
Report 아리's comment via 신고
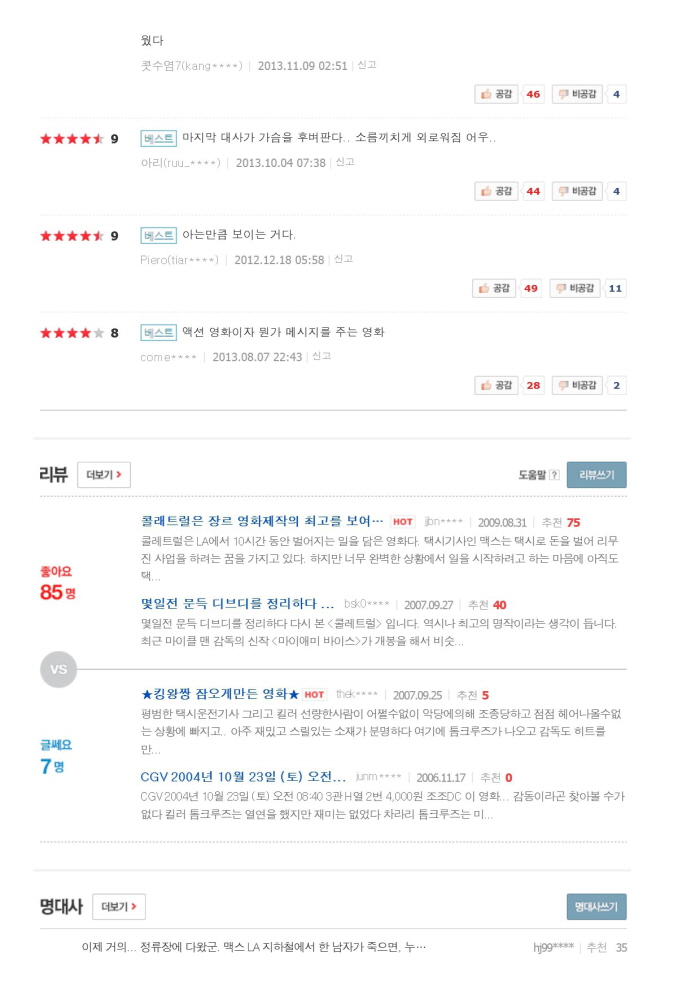345,162
